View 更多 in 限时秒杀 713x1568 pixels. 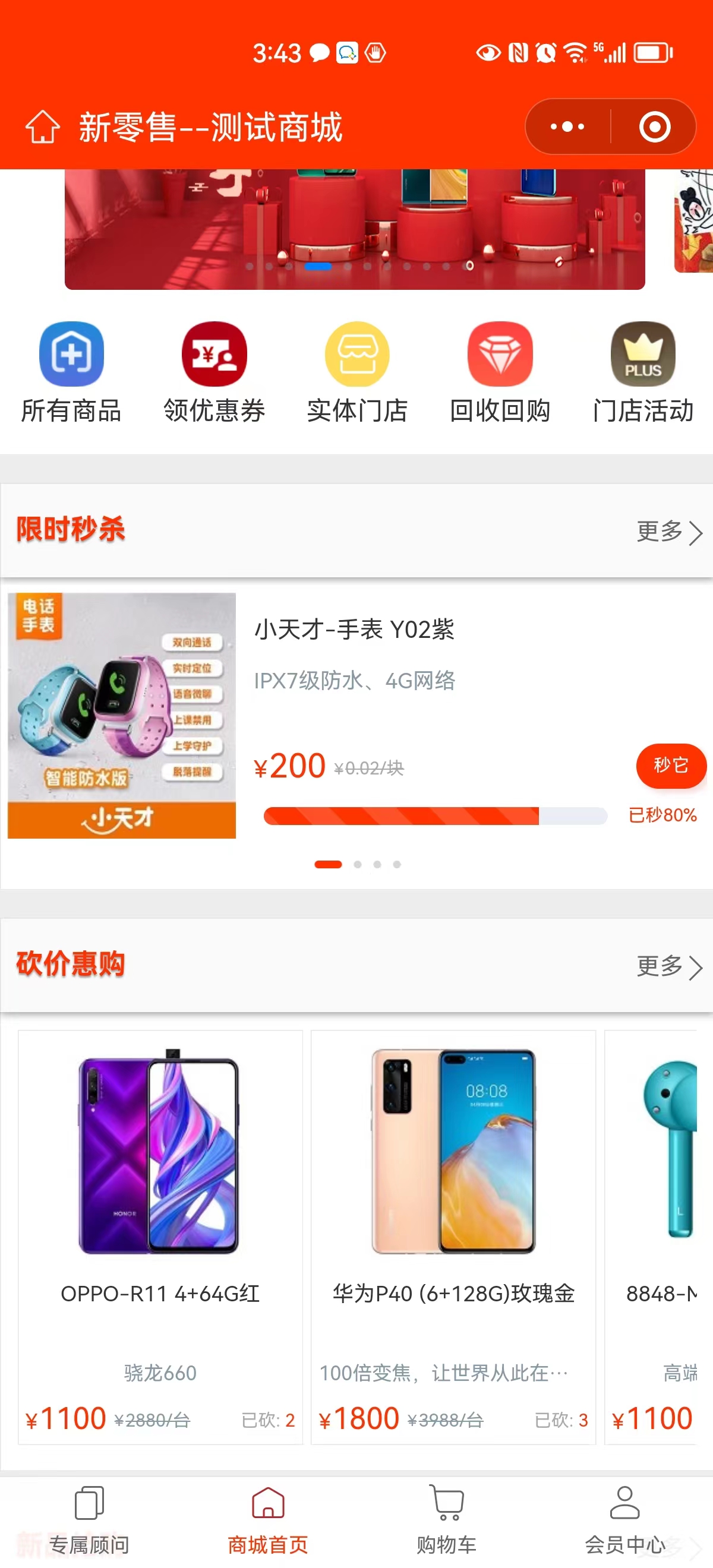pyautogui.click(x=669, y=532)
